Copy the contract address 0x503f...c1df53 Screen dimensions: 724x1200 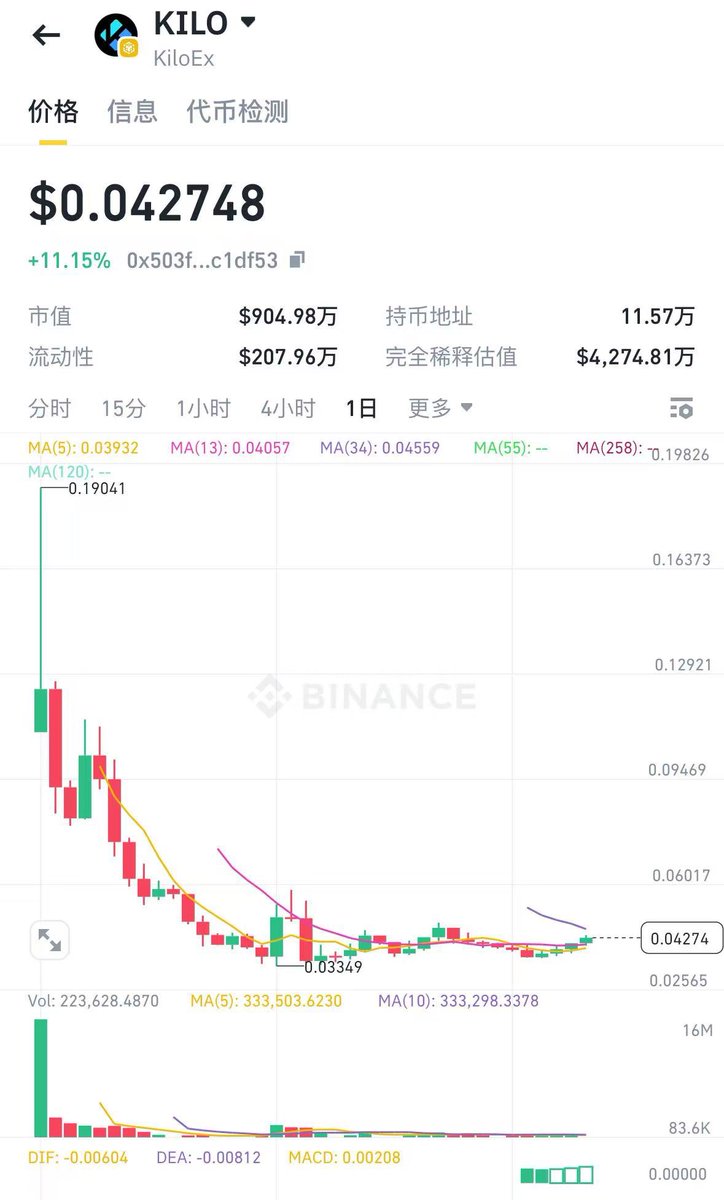[297, 260]
